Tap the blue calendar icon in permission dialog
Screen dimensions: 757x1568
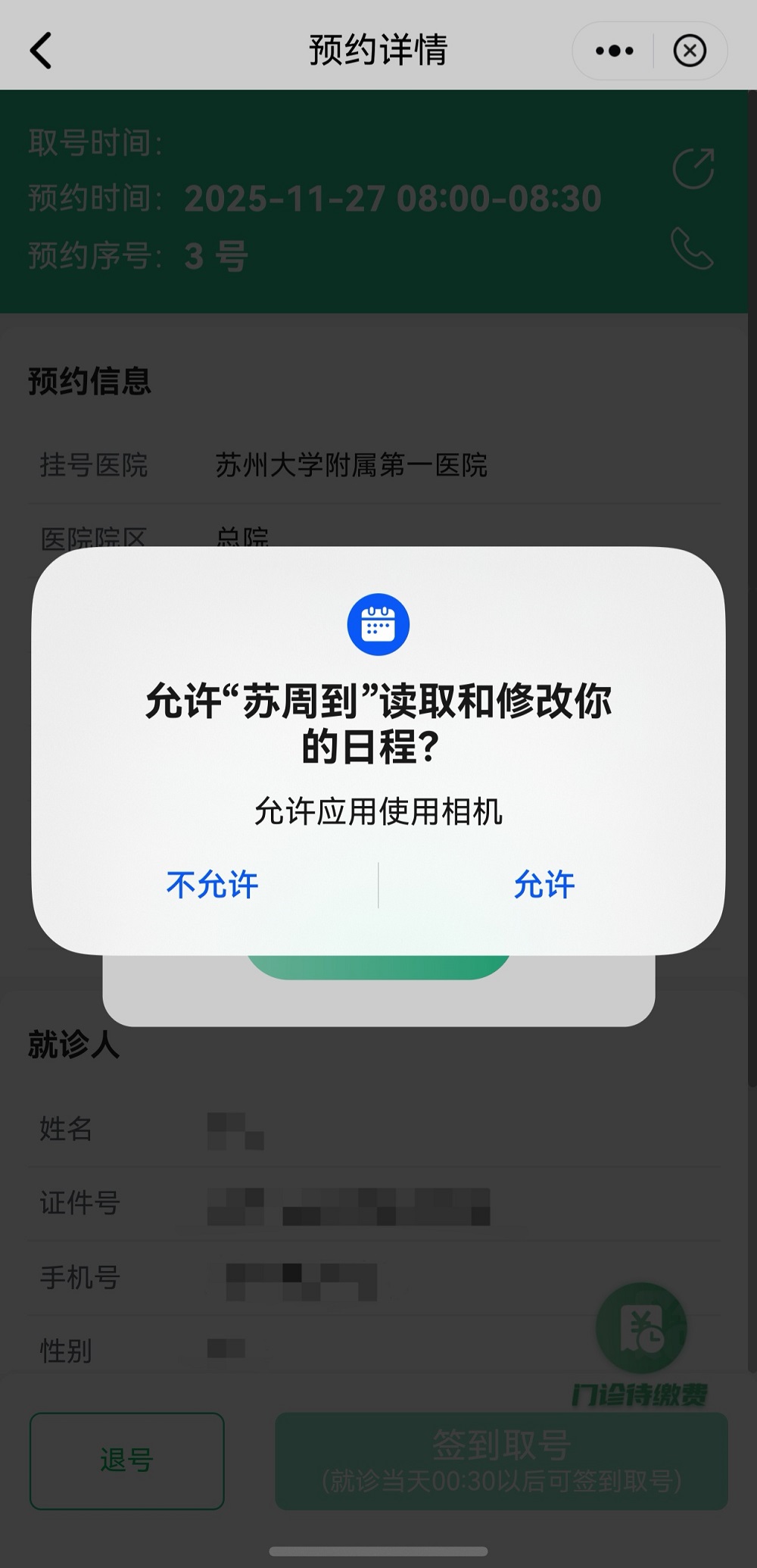[378, 623]
